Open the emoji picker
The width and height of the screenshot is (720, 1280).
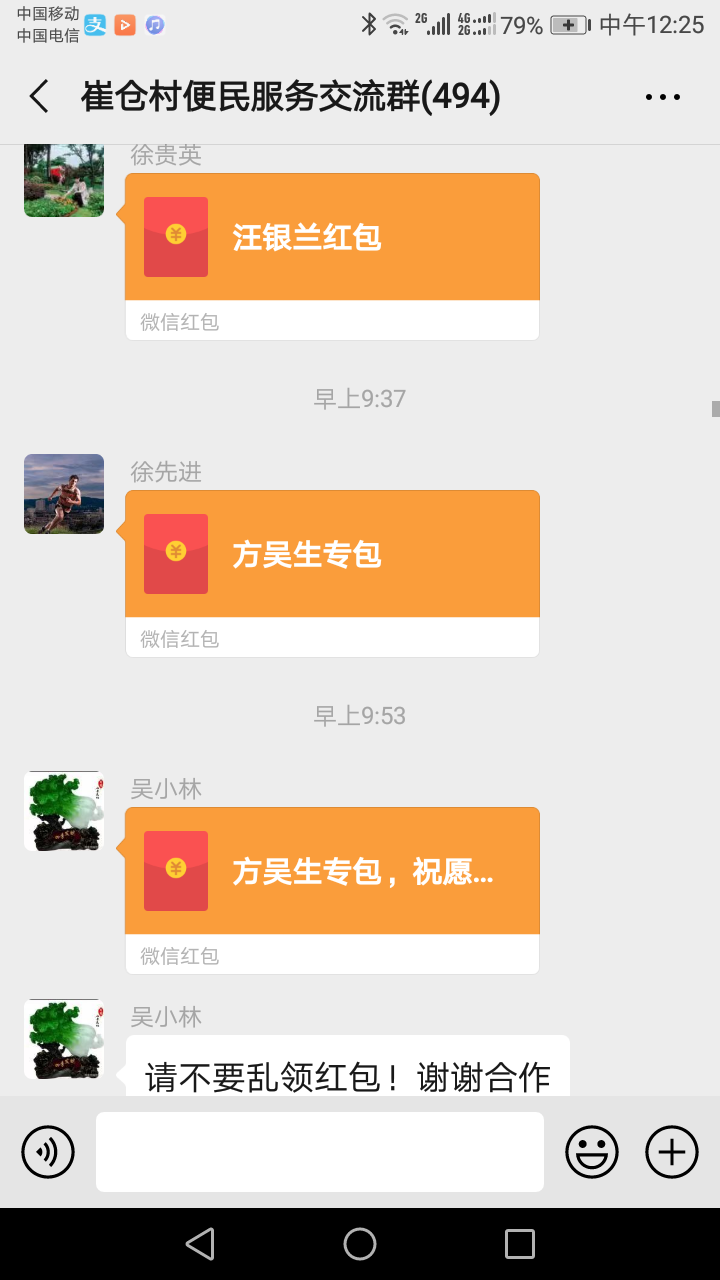[592, 1152]
